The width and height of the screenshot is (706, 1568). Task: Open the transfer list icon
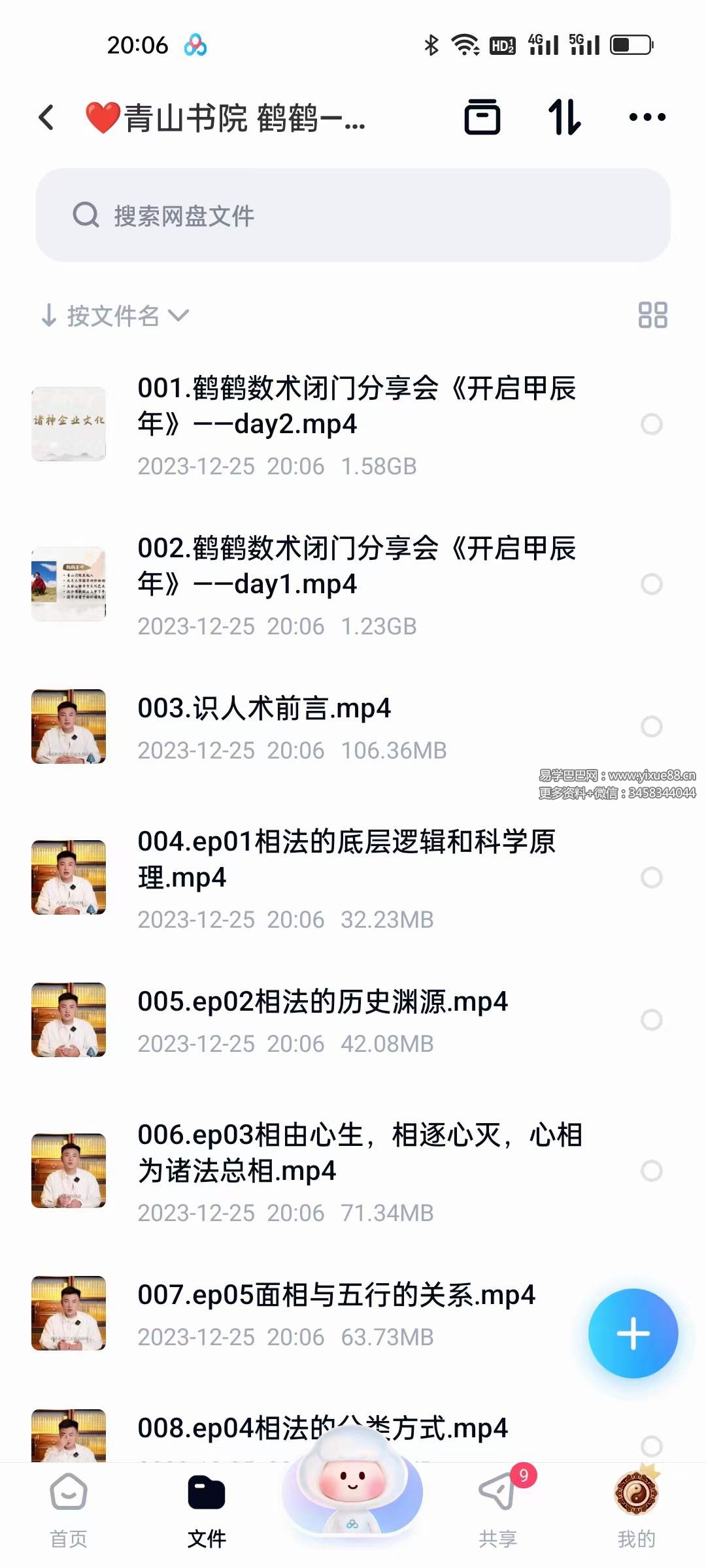[x=565, y=118]
